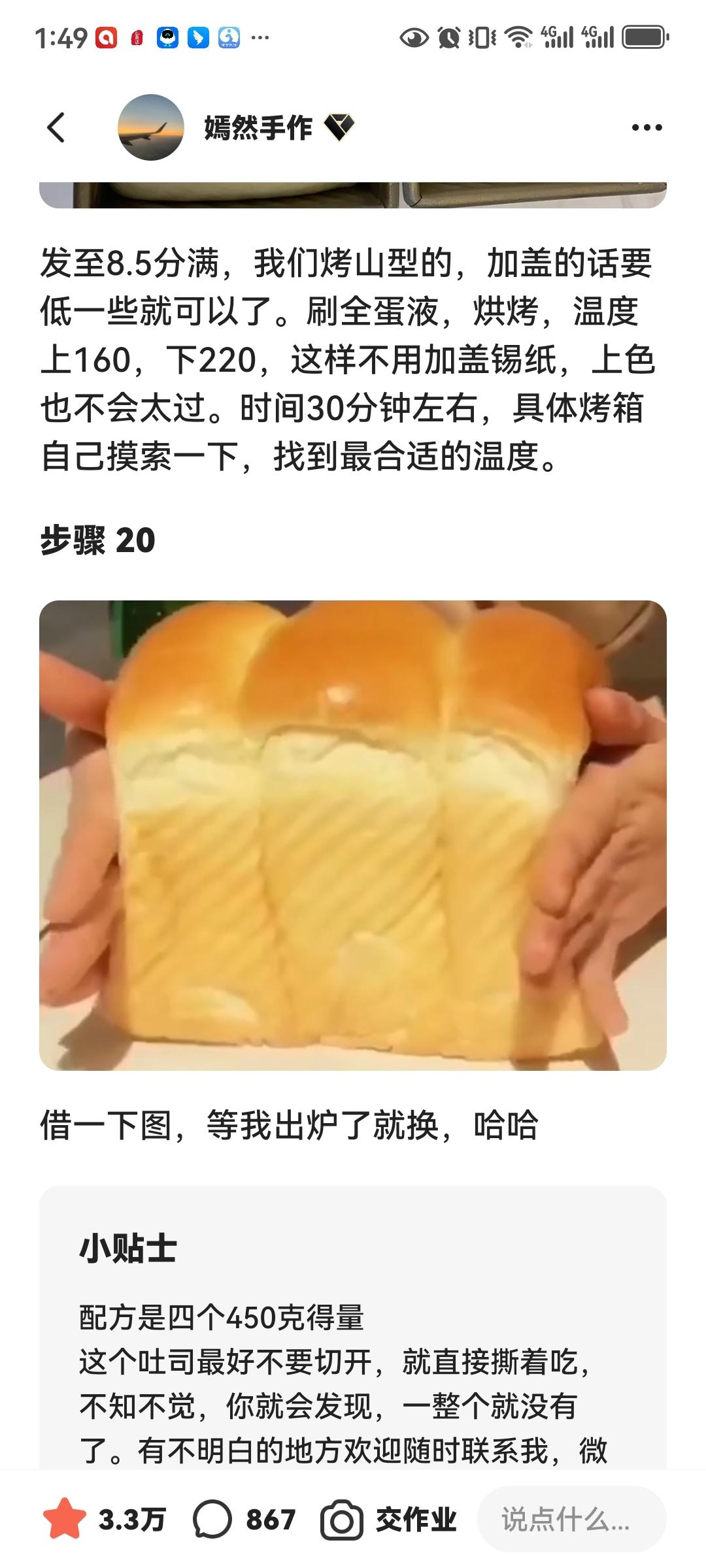
Task: Tap the Wi-Fi icon in the status bar
Action: pos(518,36)
